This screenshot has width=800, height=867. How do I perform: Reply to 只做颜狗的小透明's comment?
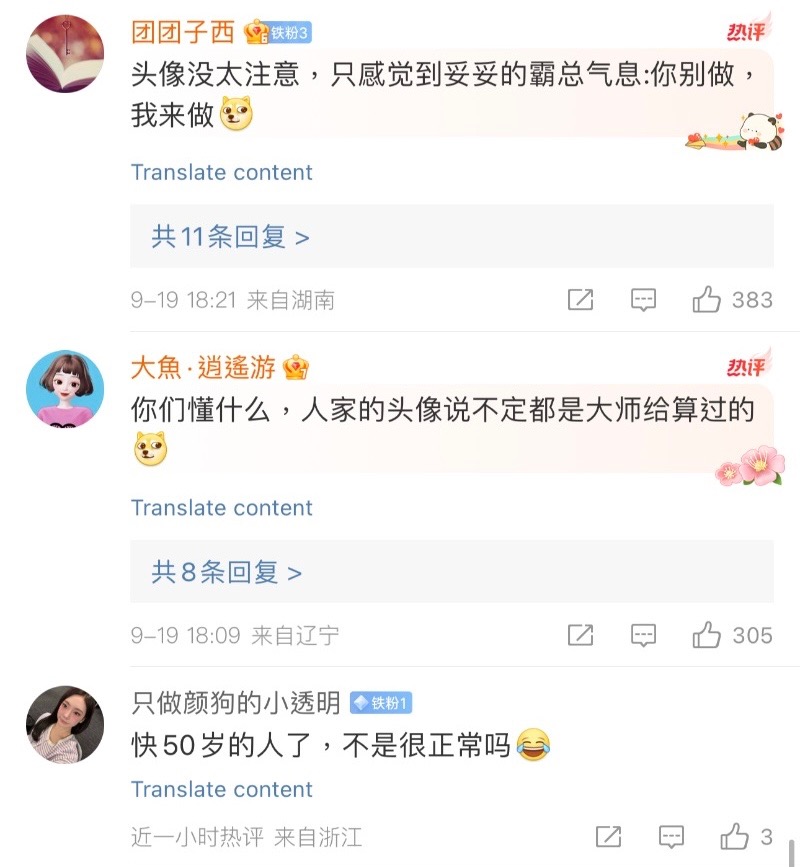(x=671, y=837)
